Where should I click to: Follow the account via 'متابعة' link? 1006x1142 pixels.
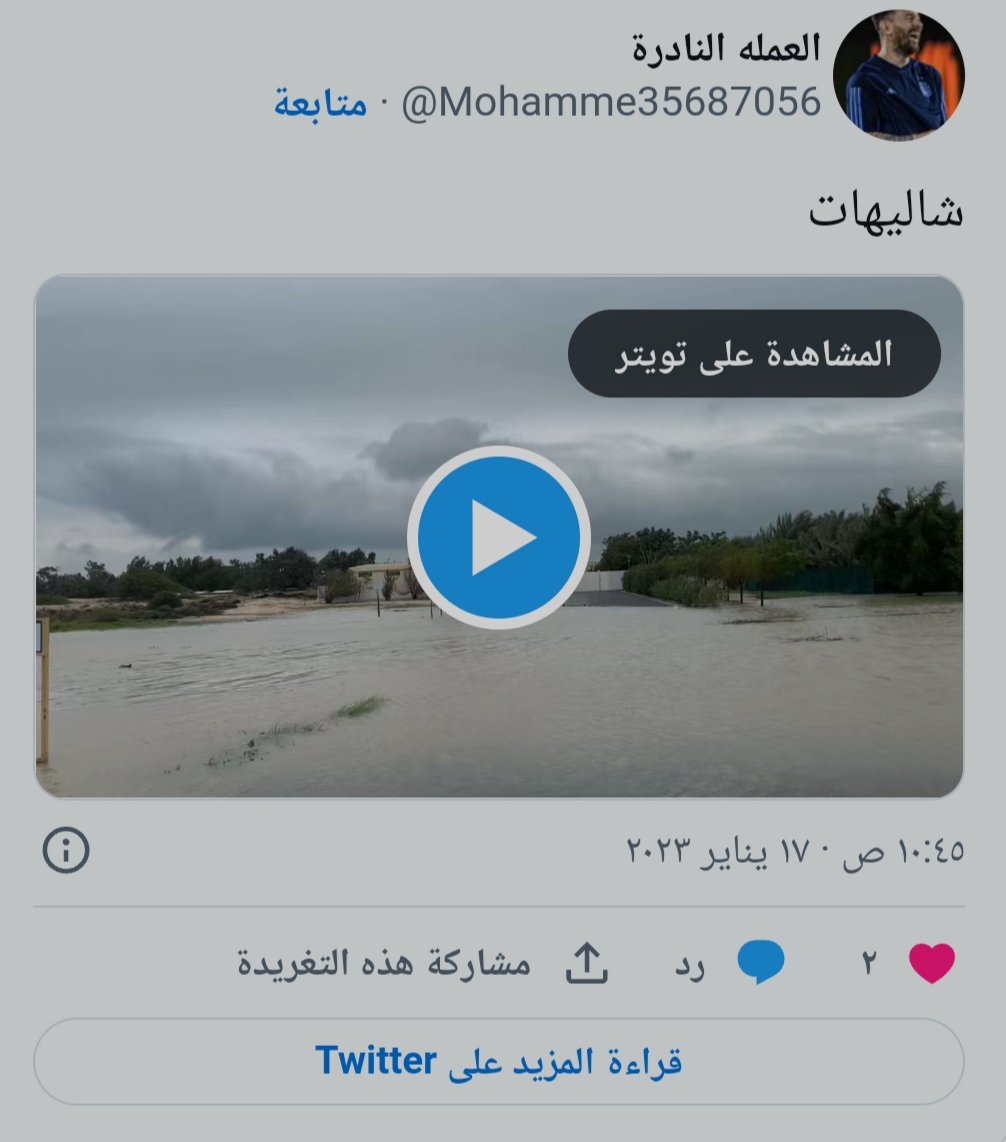click(321, 102)
